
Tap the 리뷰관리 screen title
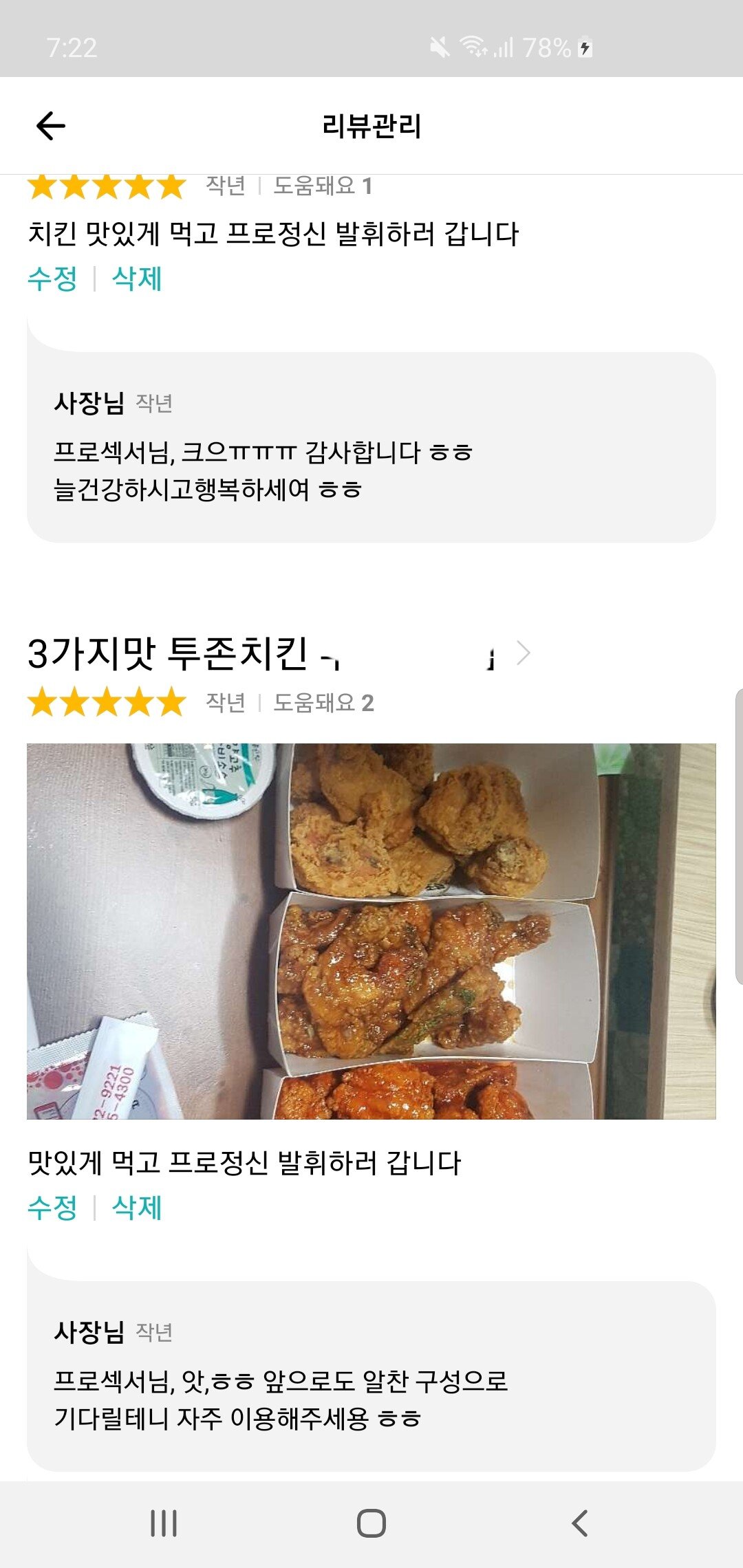pyautogui.click(x=371, y=124)
